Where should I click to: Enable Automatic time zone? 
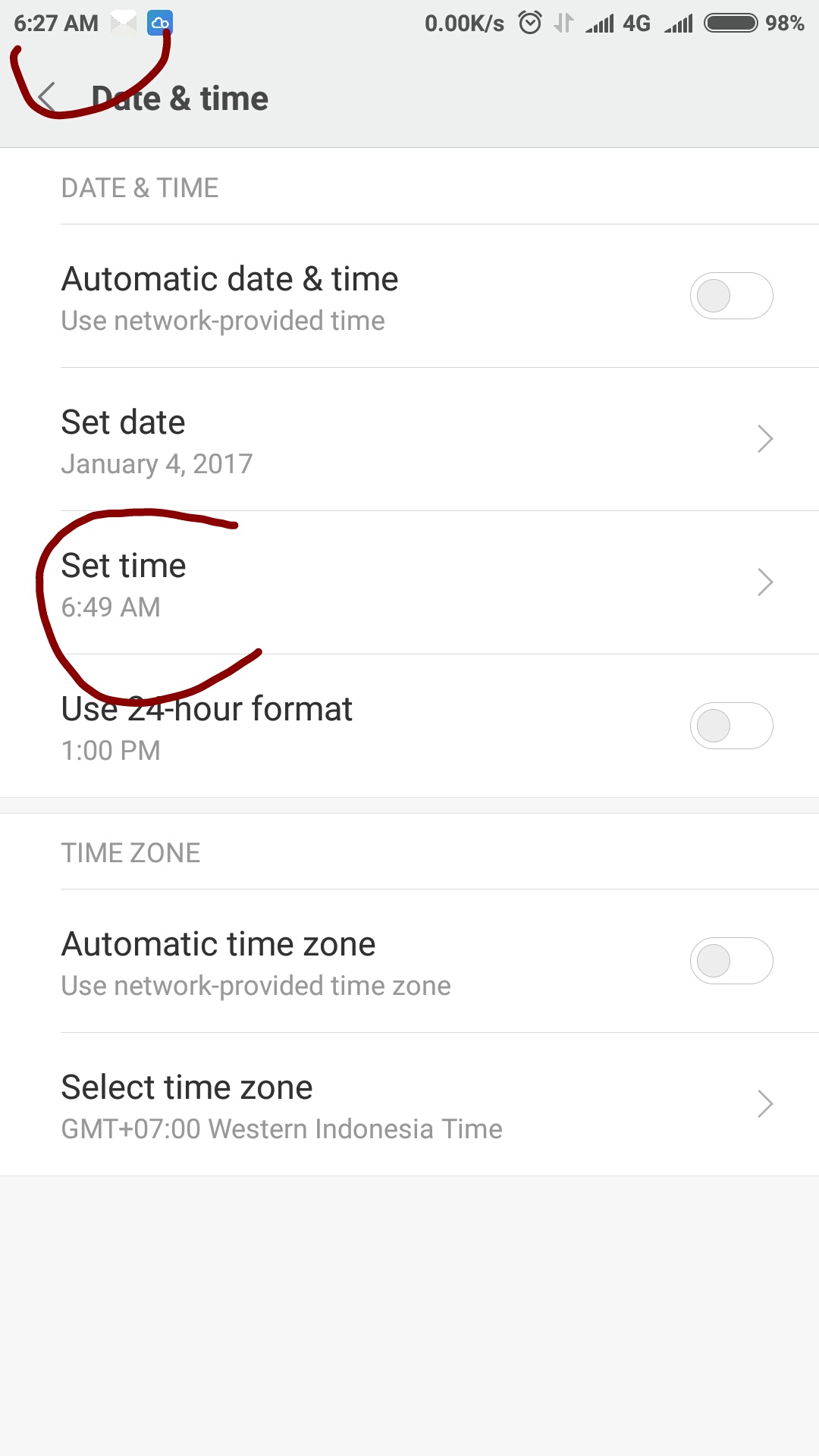pyautogui.click(x=731, y=961)
